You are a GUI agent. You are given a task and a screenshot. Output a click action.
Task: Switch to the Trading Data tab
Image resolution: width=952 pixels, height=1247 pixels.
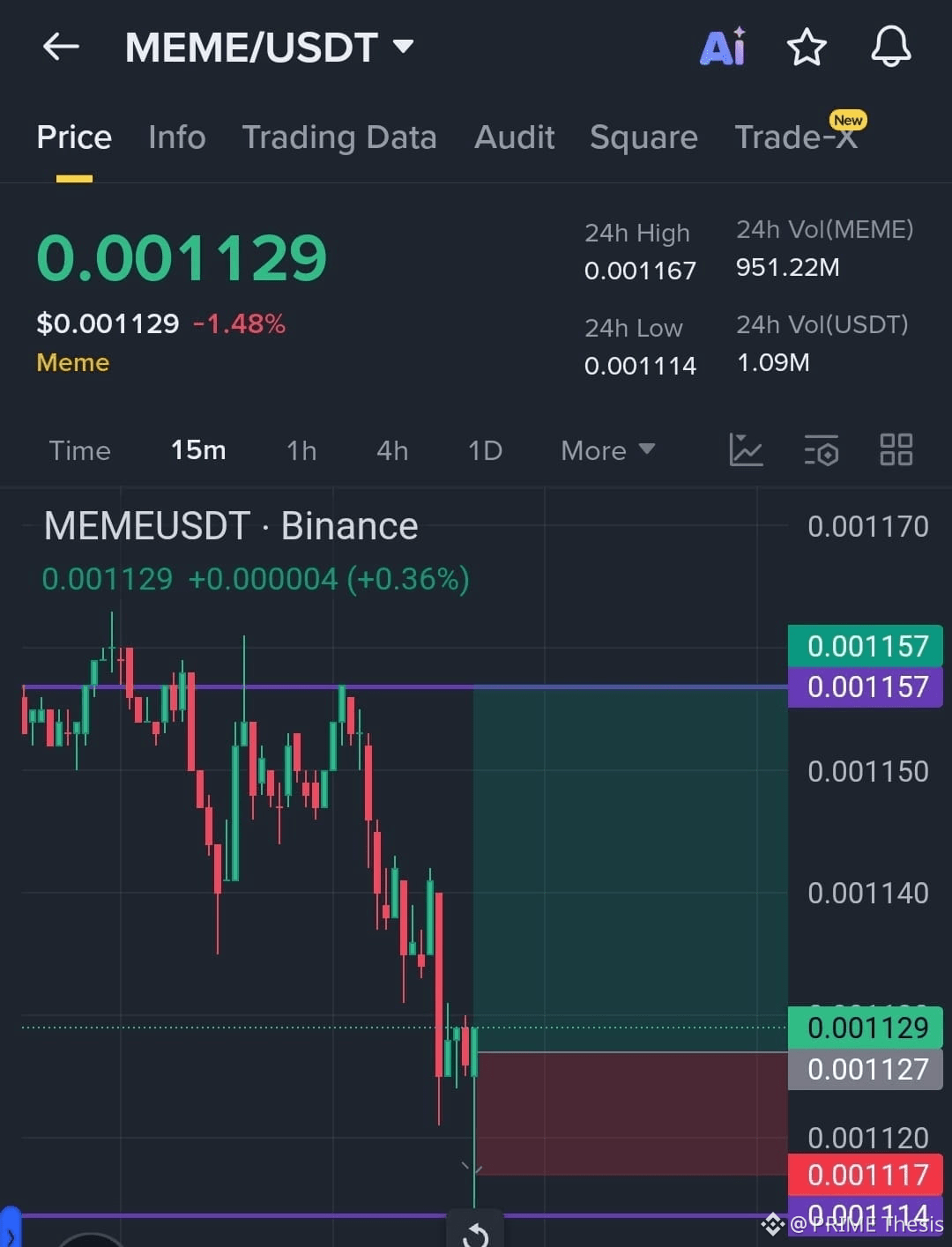coord(339,137)
